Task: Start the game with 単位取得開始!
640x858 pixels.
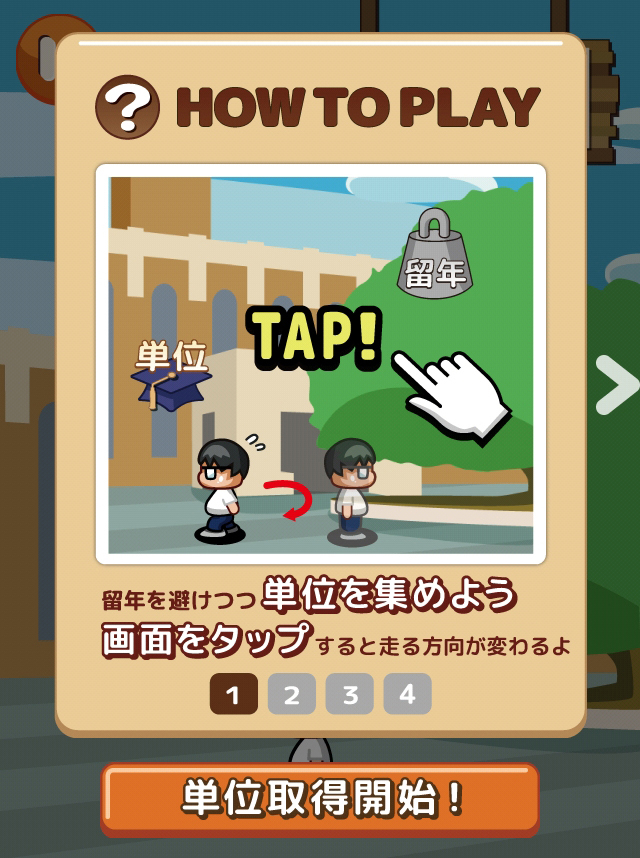Action: (x=320, y=798)
